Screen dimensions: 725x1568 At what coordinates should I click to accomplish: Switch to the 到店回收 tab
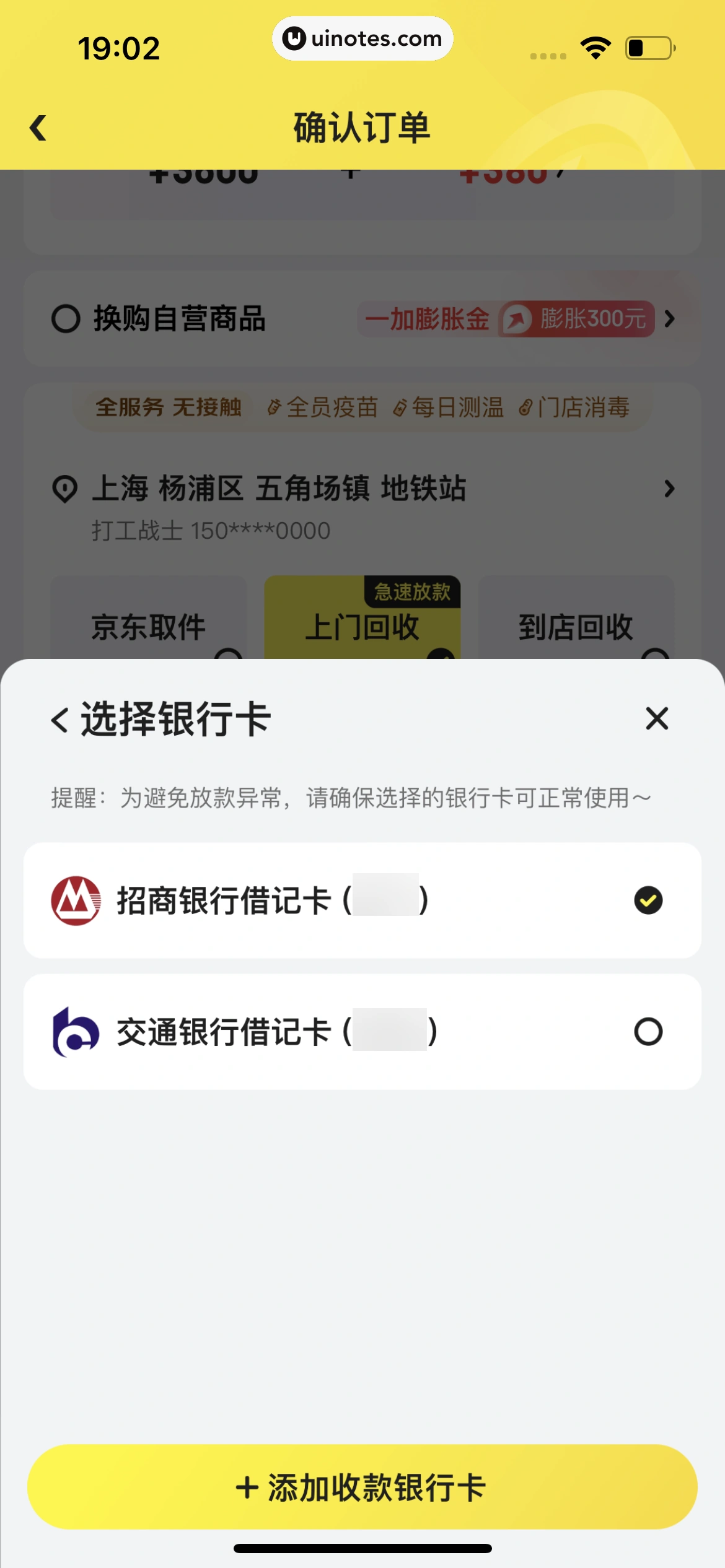click(576, 625)
